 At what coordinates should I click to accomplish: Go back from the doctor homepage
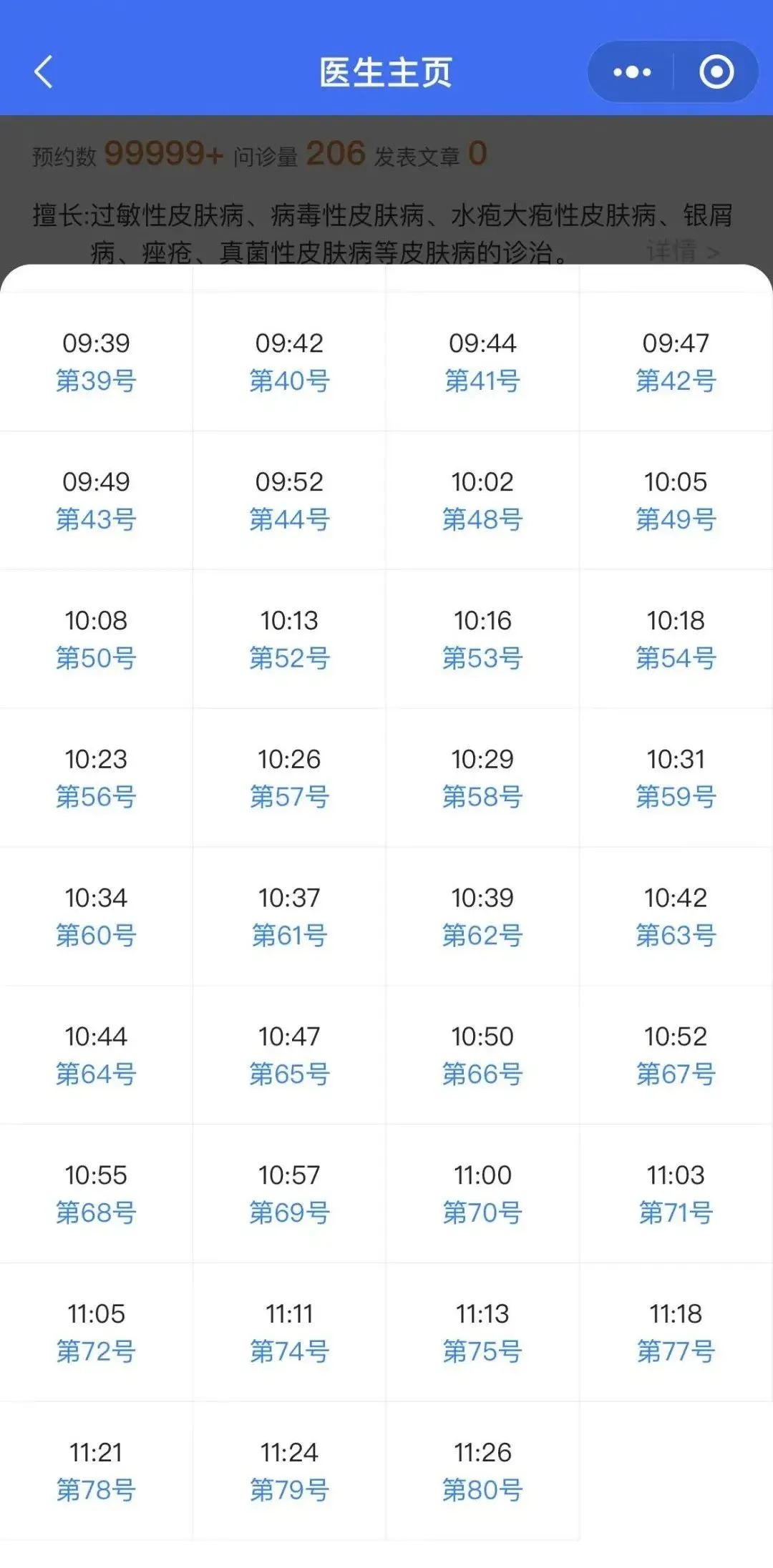pyautogui.click(x=44, y=72)
